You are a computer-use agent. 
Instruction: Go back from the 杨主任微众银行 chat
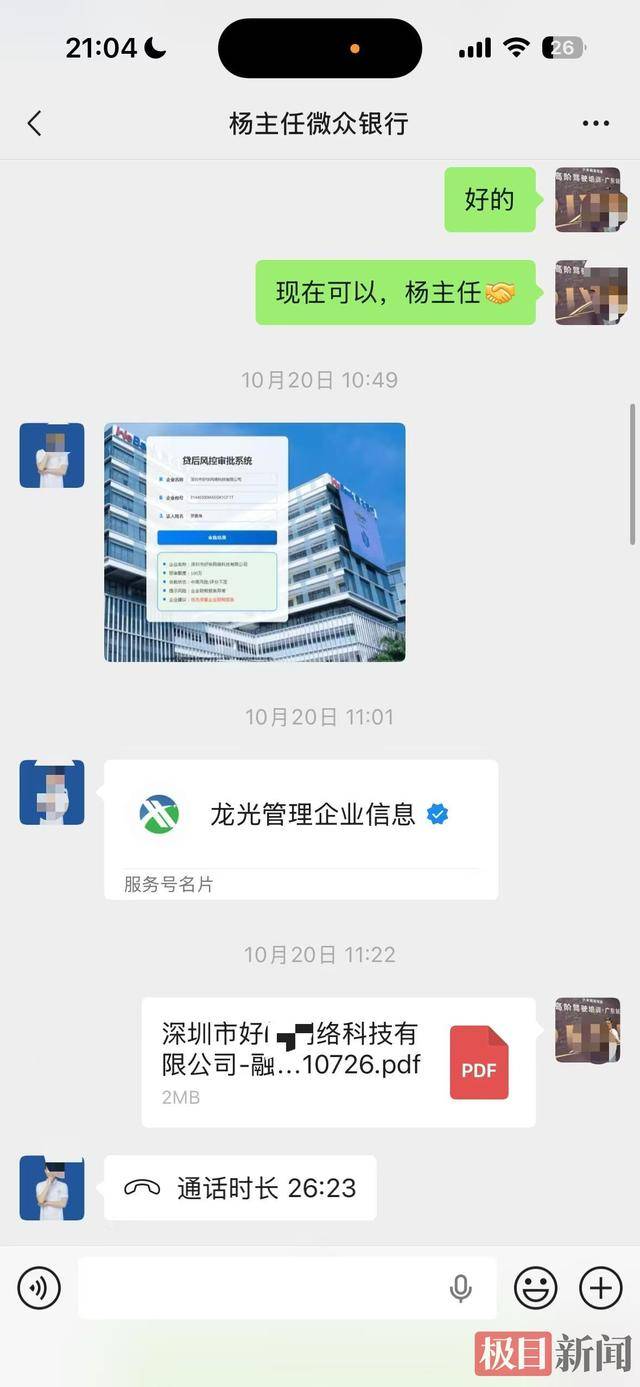[x=35, y=123]
